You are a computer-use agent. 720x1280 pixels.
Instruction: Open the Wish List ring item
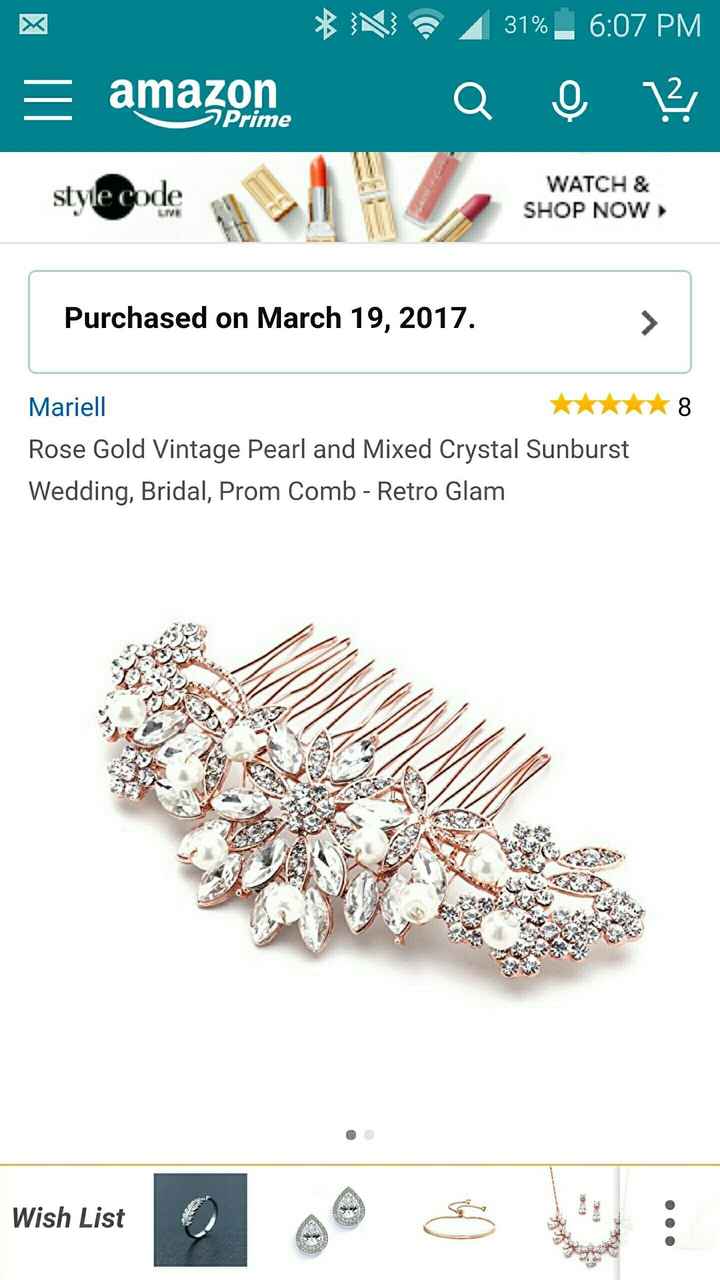point(200,1219)
